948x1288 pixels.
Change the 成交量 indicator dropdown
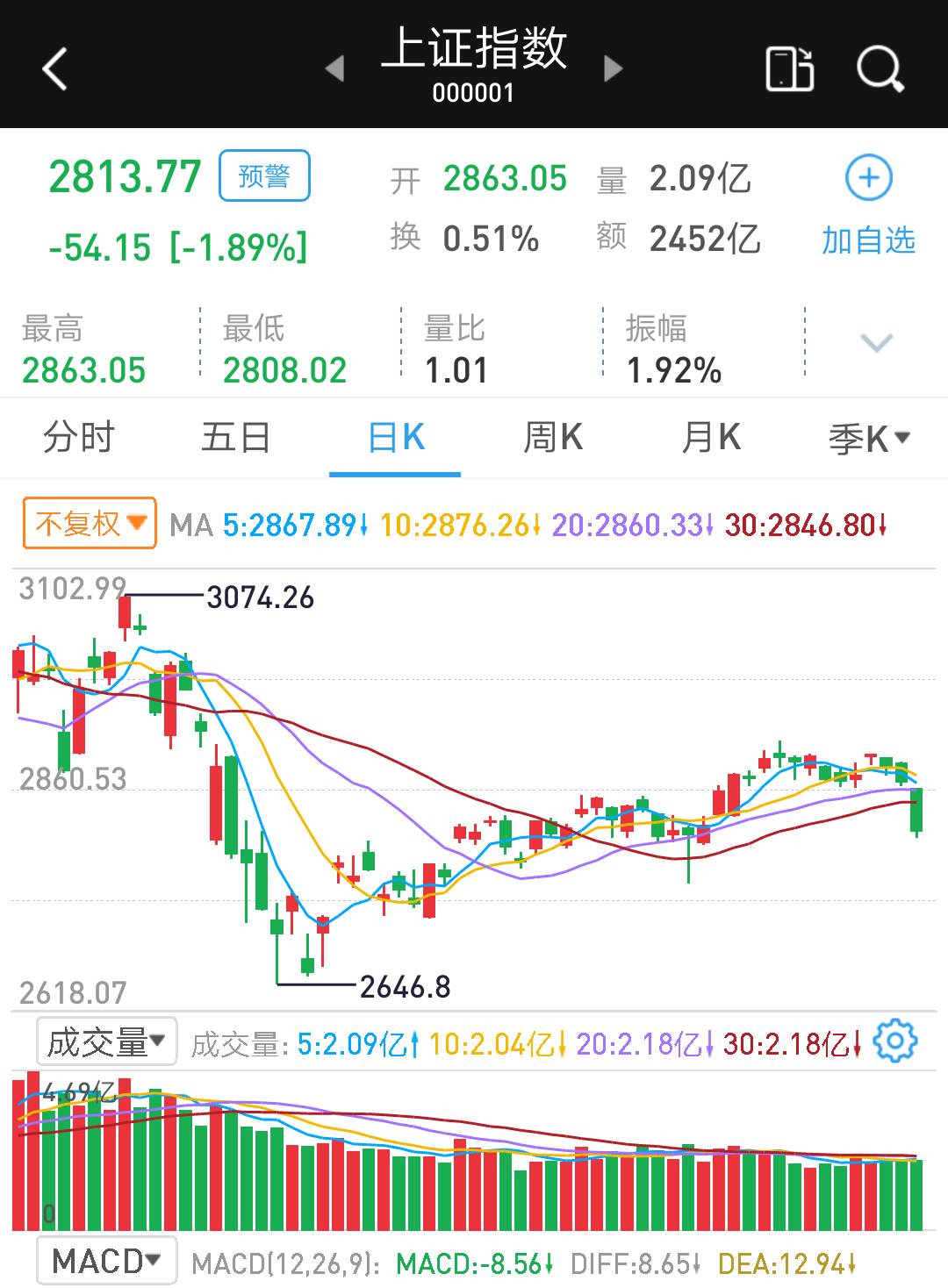tap(106, 1041)
